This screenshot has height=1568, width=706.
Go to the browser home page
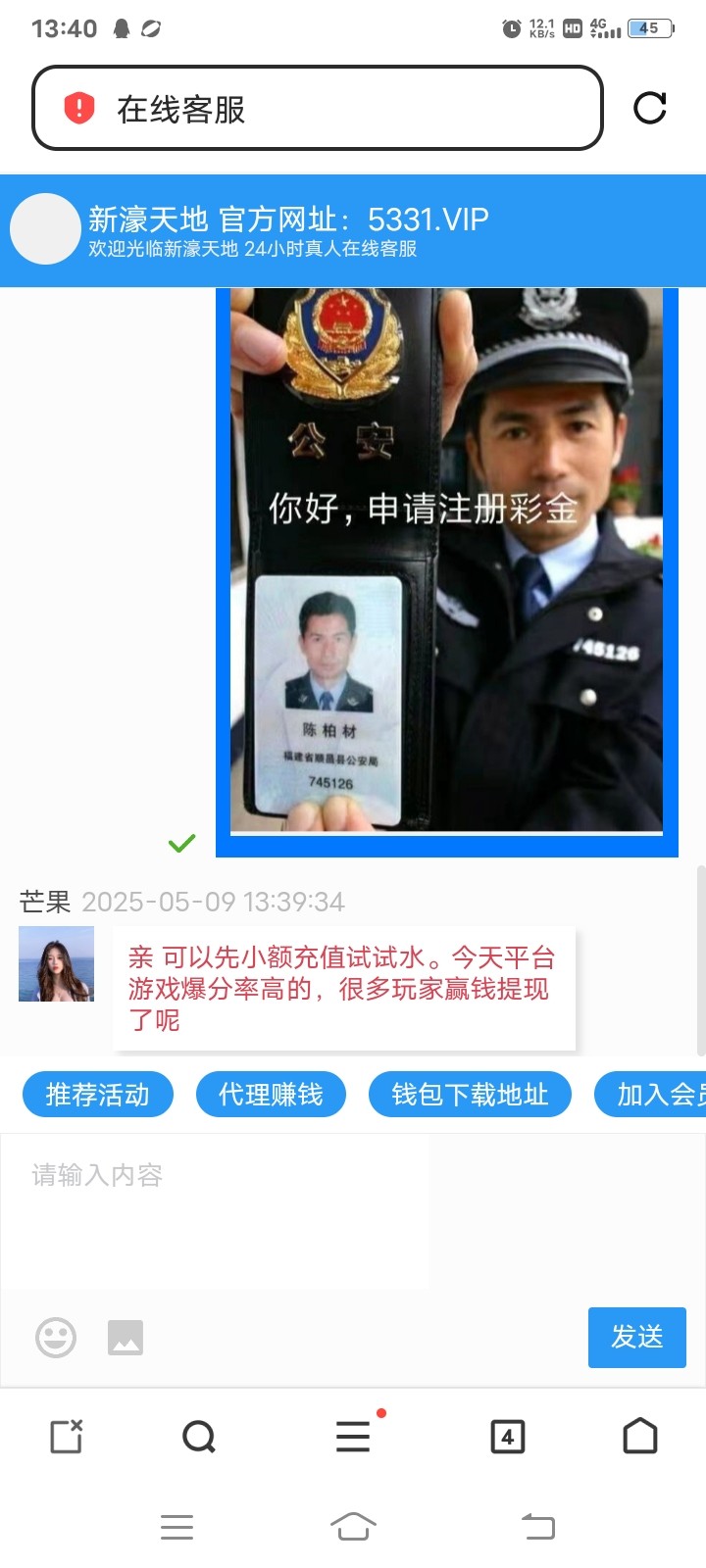(639, 1437)
